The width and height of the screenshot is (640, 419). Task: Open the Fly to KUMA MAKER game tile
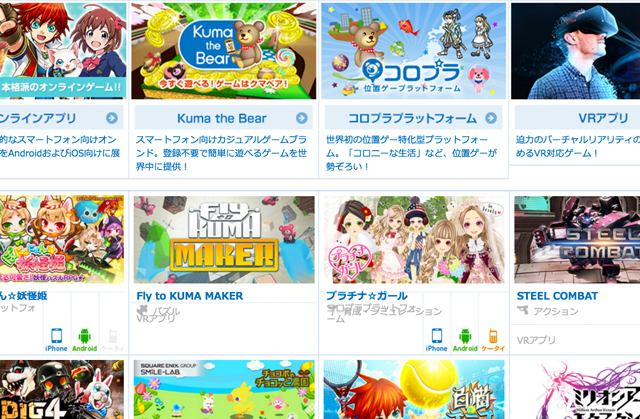(224, 239)
